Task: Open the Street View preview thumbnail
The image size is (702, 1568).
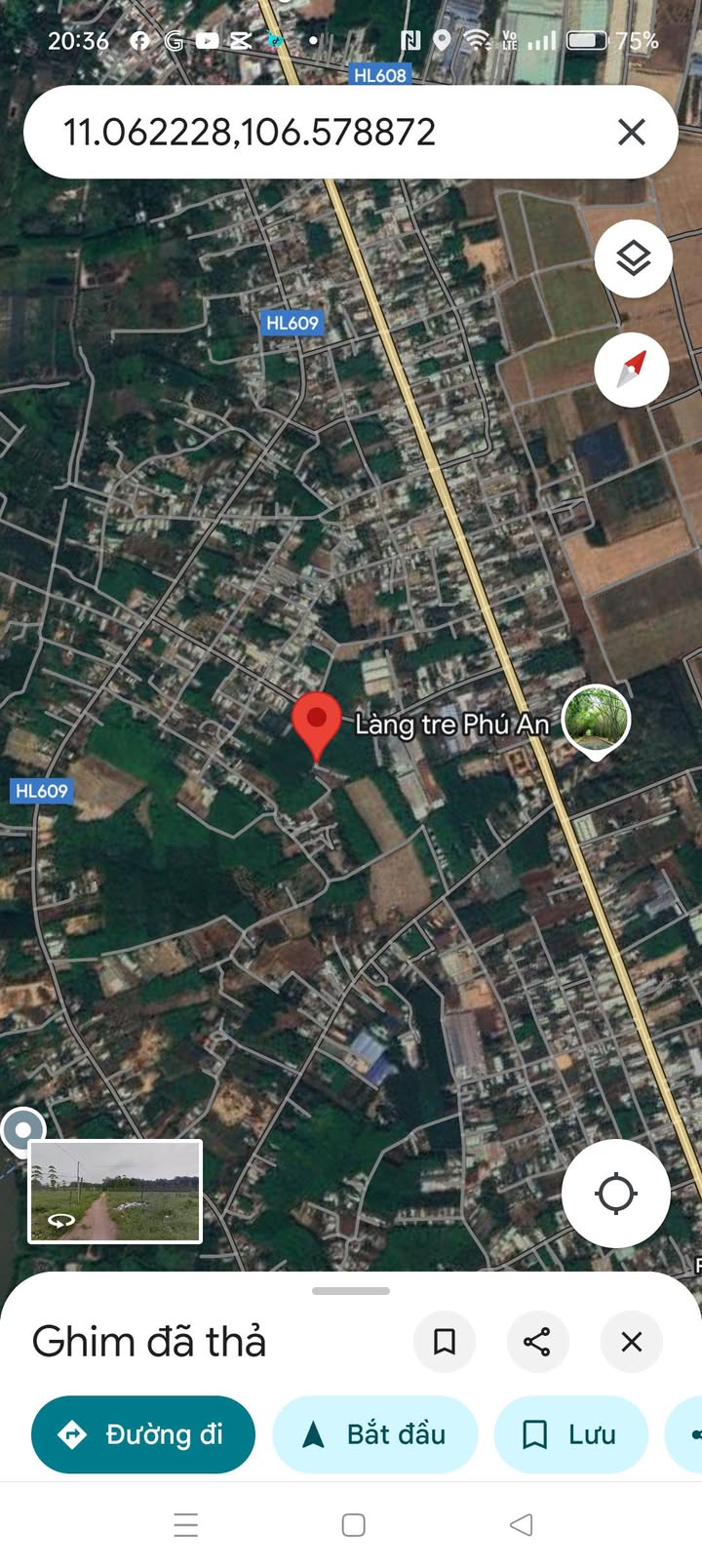Action: click(x=115, y=1192)
